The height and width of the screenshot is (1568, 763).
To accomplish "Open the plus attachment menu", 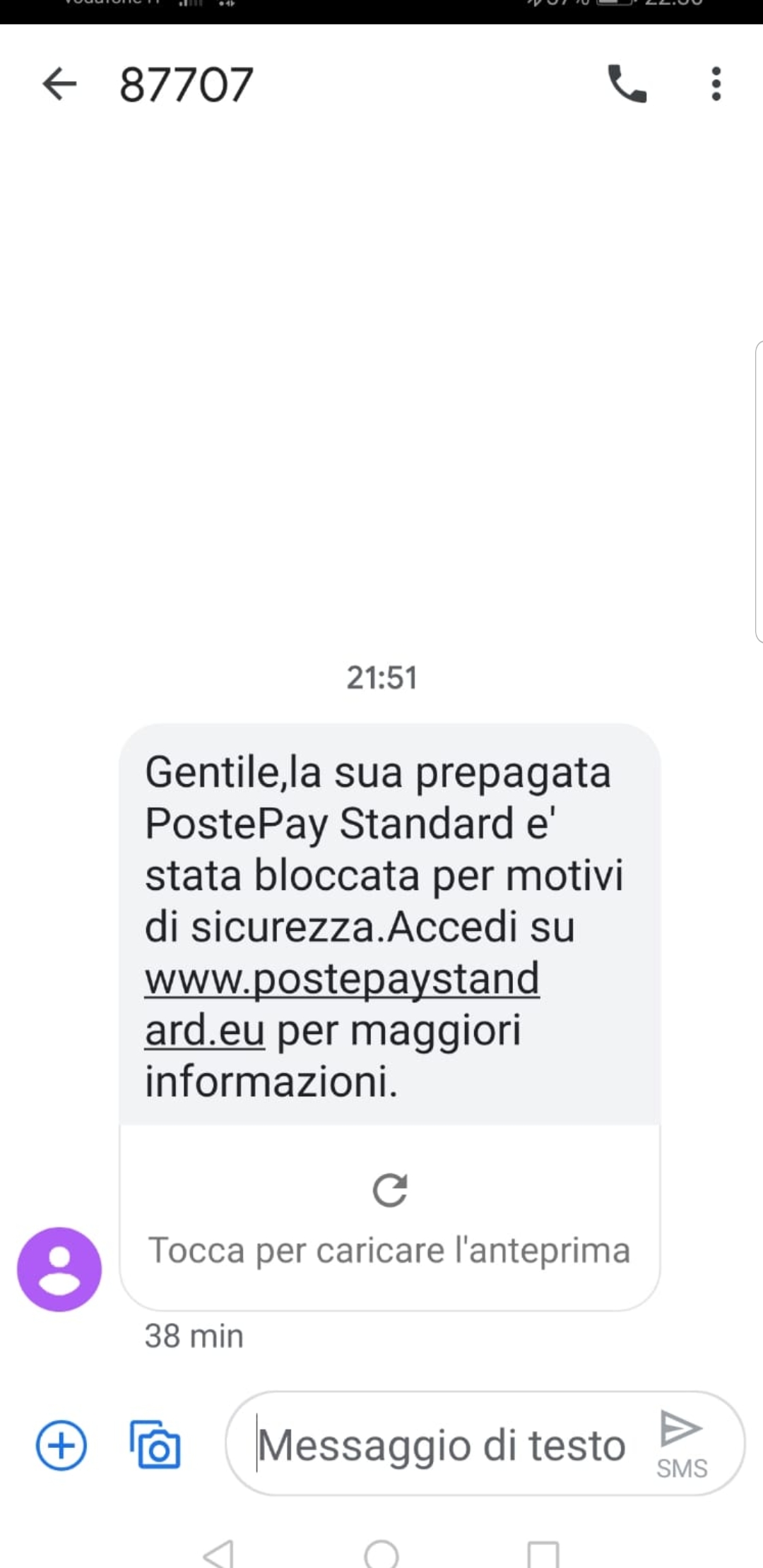I will click(x=61, y=1445).
